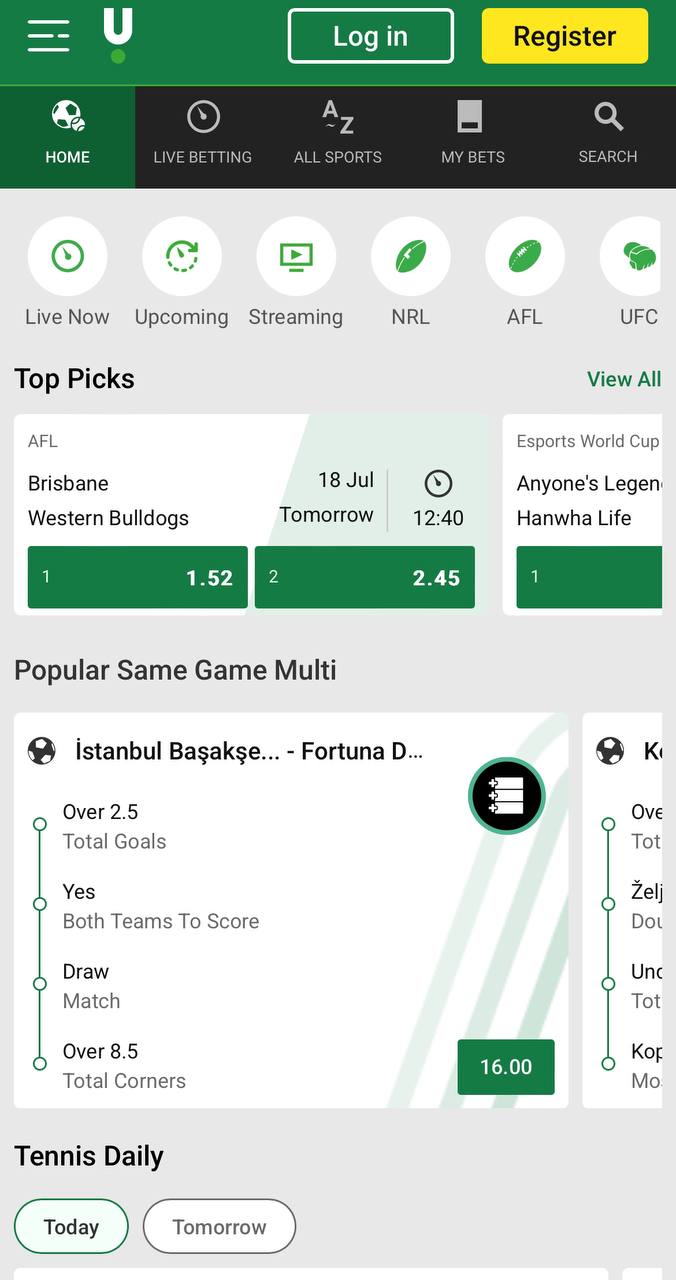Bet on Western Bulldogs at 2.45
This screenshot has width=676, height=1280.
click(x=365, y=577)
